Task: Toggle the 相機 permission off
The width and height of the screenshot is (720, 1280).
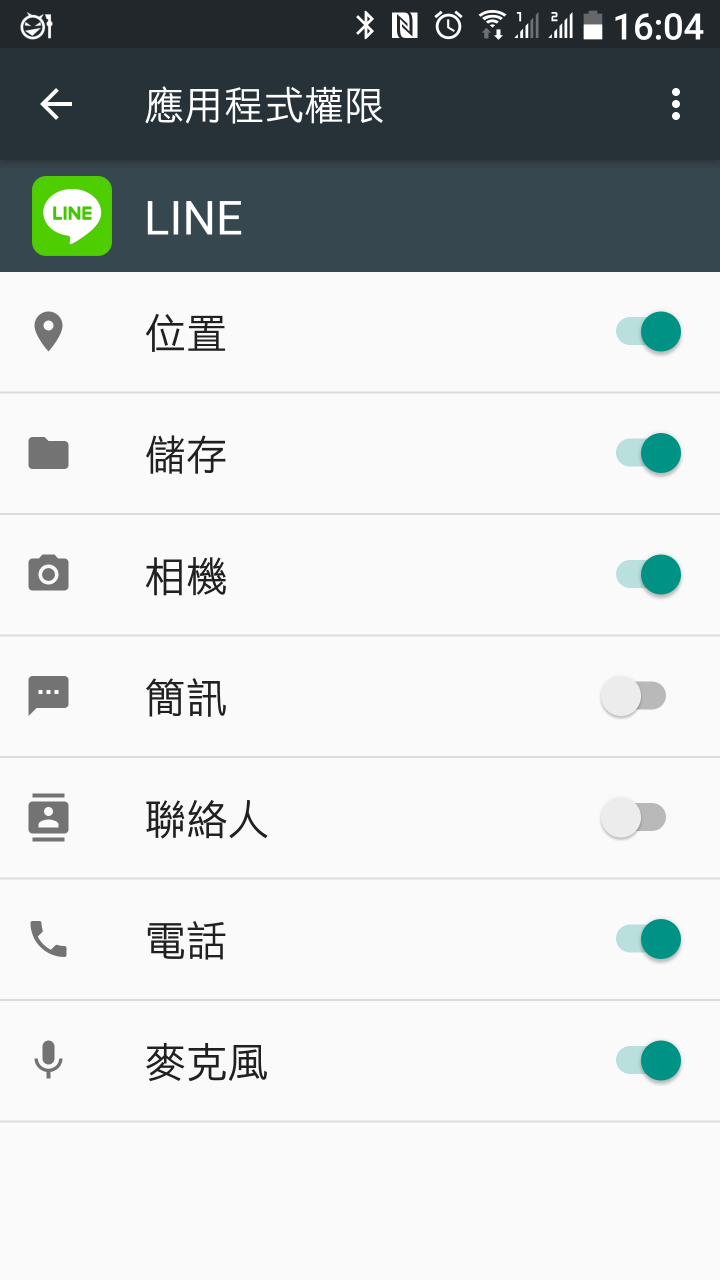Action: 648,575
